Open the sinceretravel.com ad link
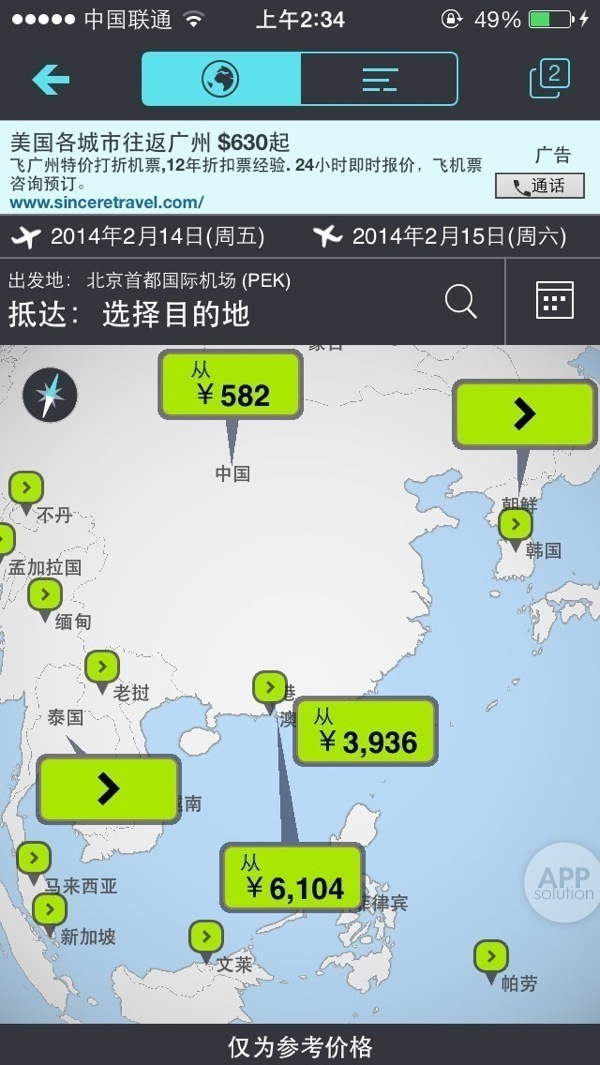The height and width of the screenshot is (1065, 600). pos(107,202)
